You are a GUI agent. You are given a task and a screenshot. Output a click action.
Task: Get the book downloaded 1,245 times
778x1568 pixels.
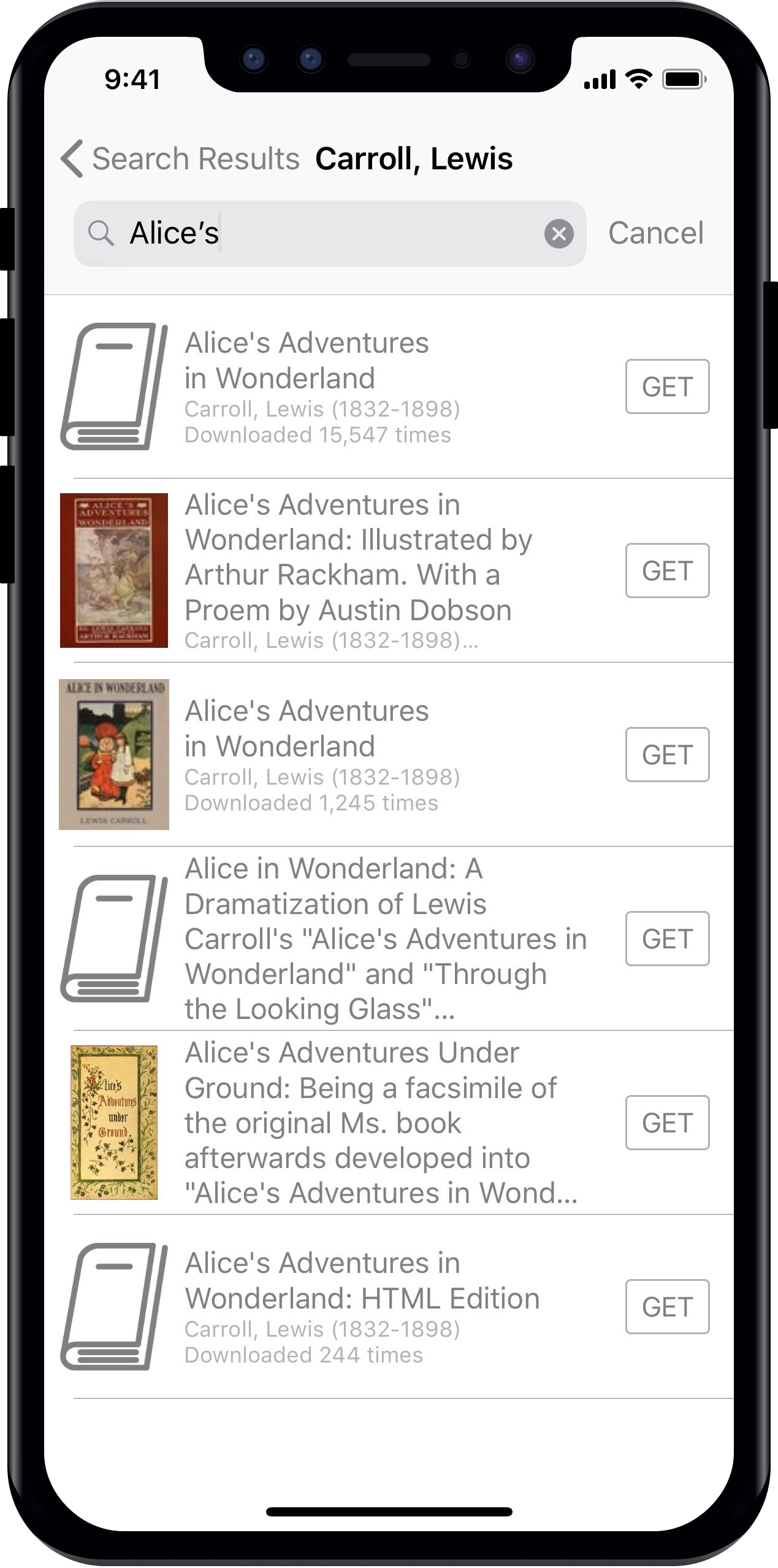click(x=667, y=755)
